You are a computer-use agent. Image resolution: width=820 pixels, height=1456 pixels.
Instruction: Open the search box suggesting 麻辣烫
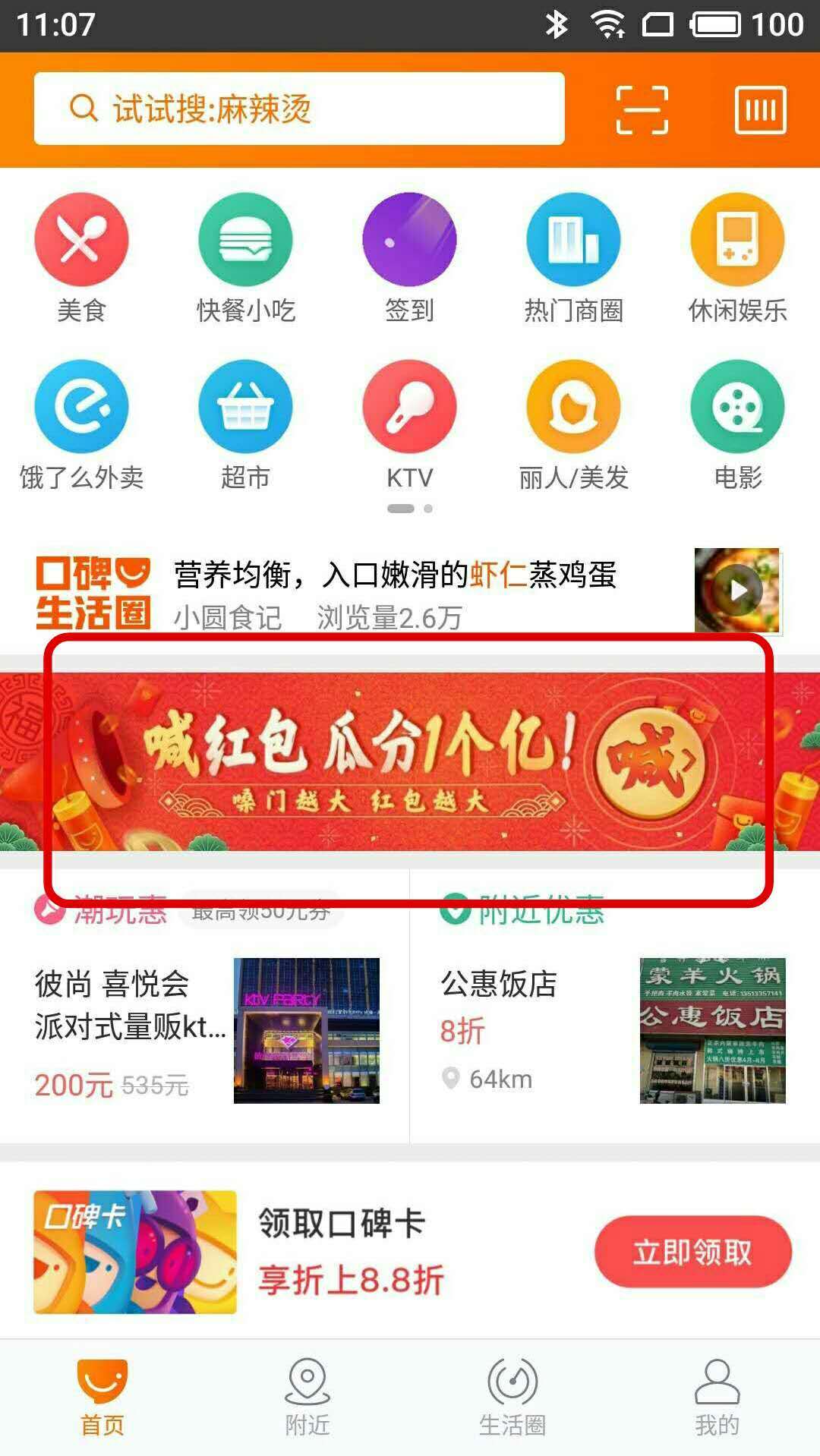(x=299, y=109)
